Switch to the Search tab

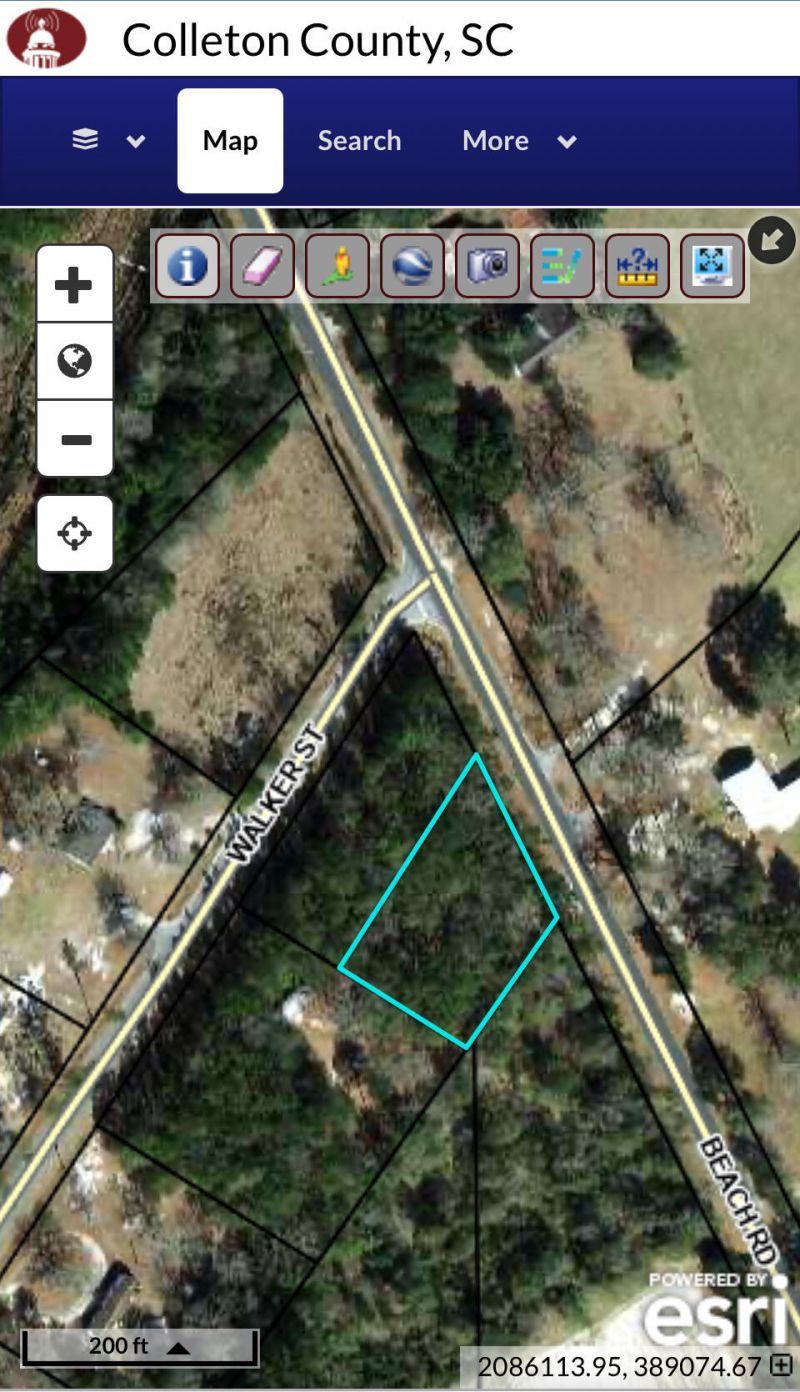click(359, 140)
